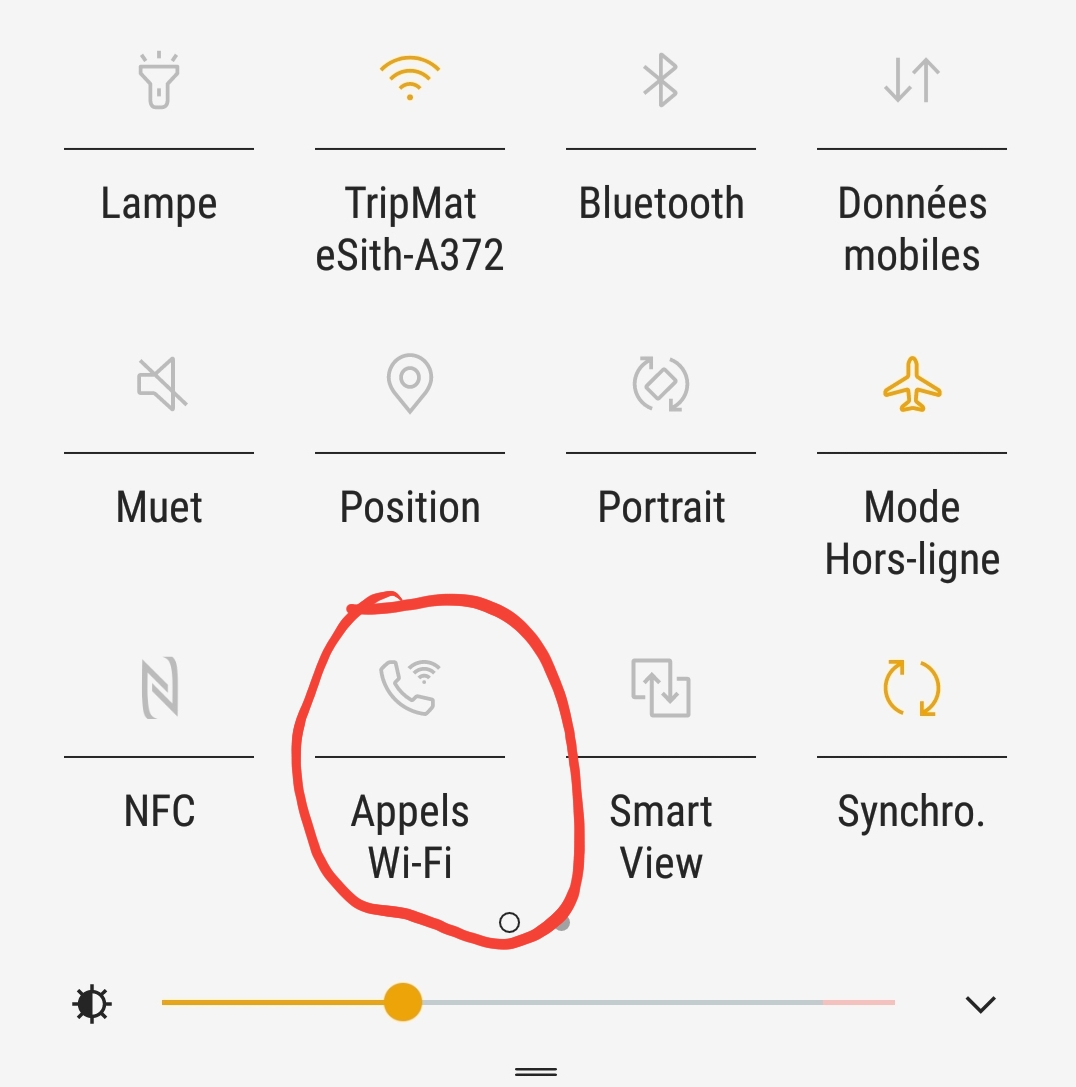Go to the second quick settings page dot
Image resolution: width=1076 pixels, height=1087 pixels.
click(x=562, y=922)
